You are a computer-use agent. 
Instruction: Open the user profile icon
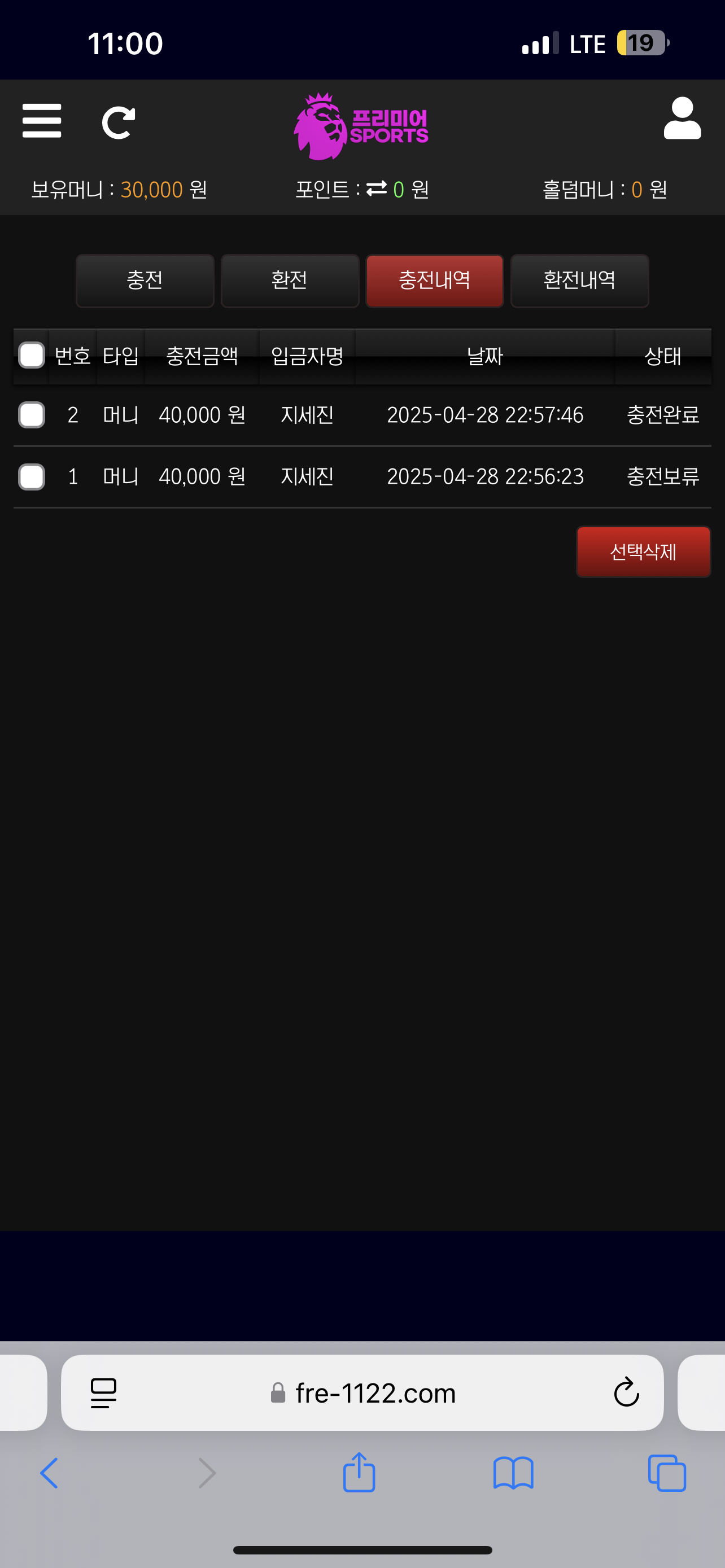click(x=682, y=119)
